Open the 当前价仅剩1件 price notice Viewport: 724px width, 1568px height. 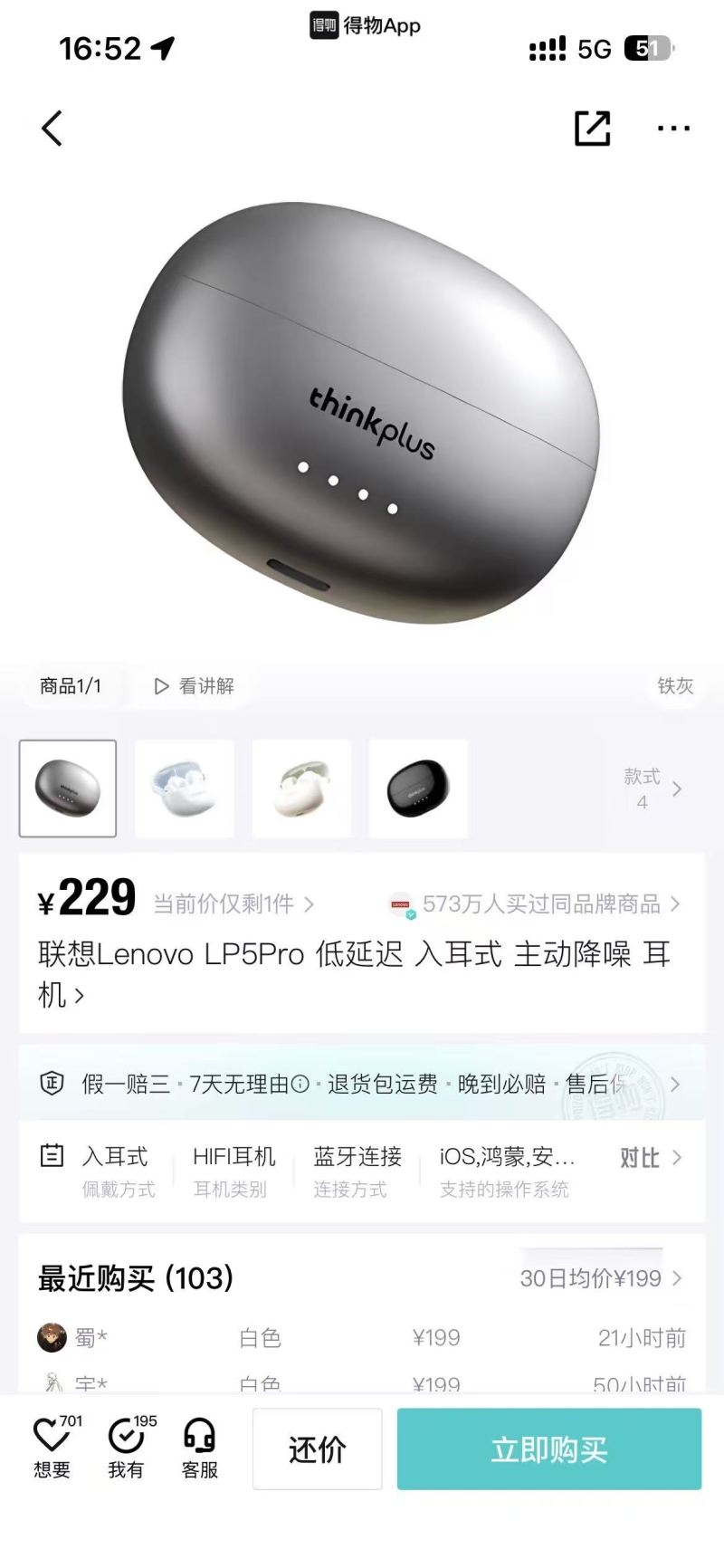point(233,904)
